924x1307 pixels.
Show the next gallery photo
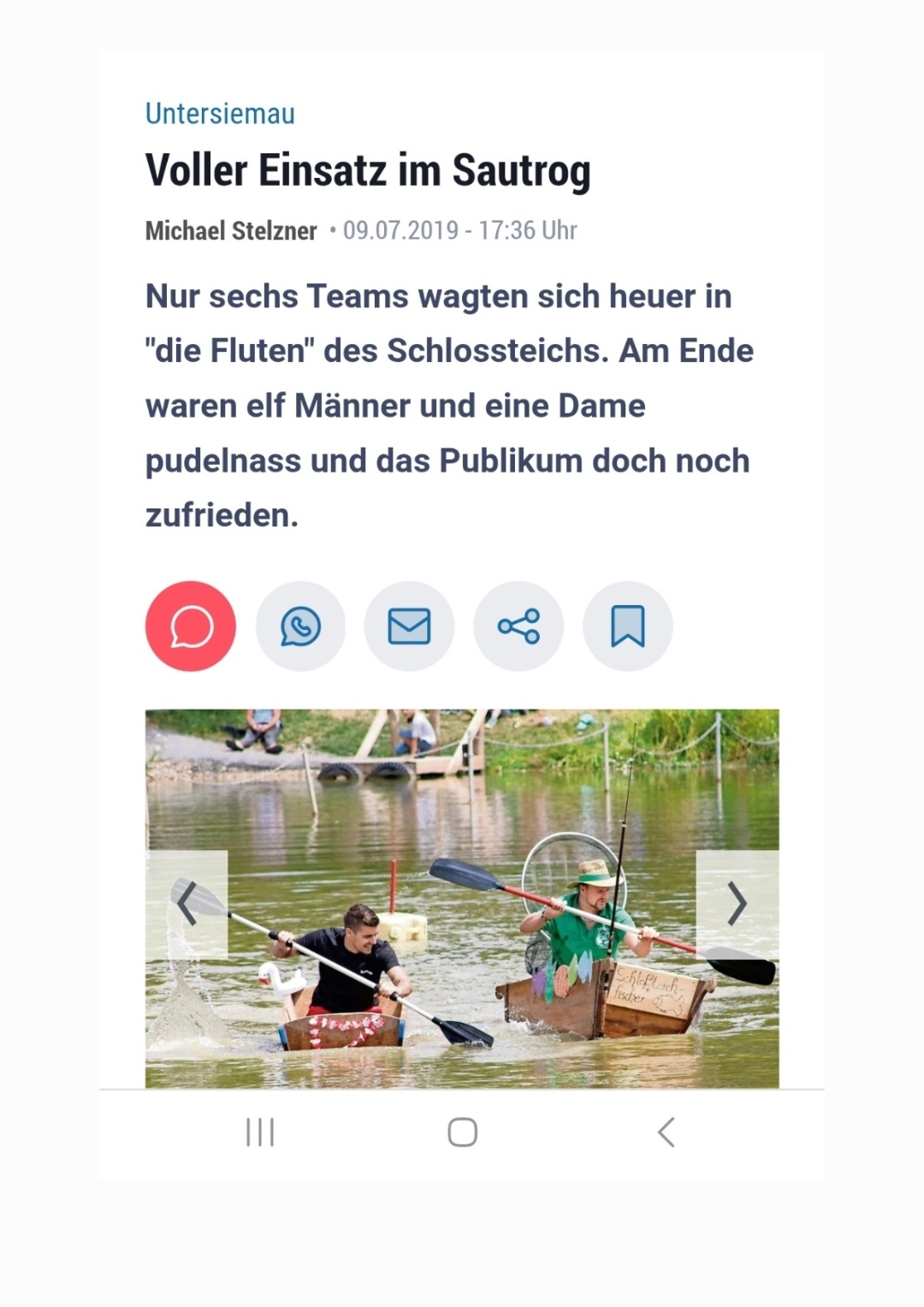click(x=737, y=904)
